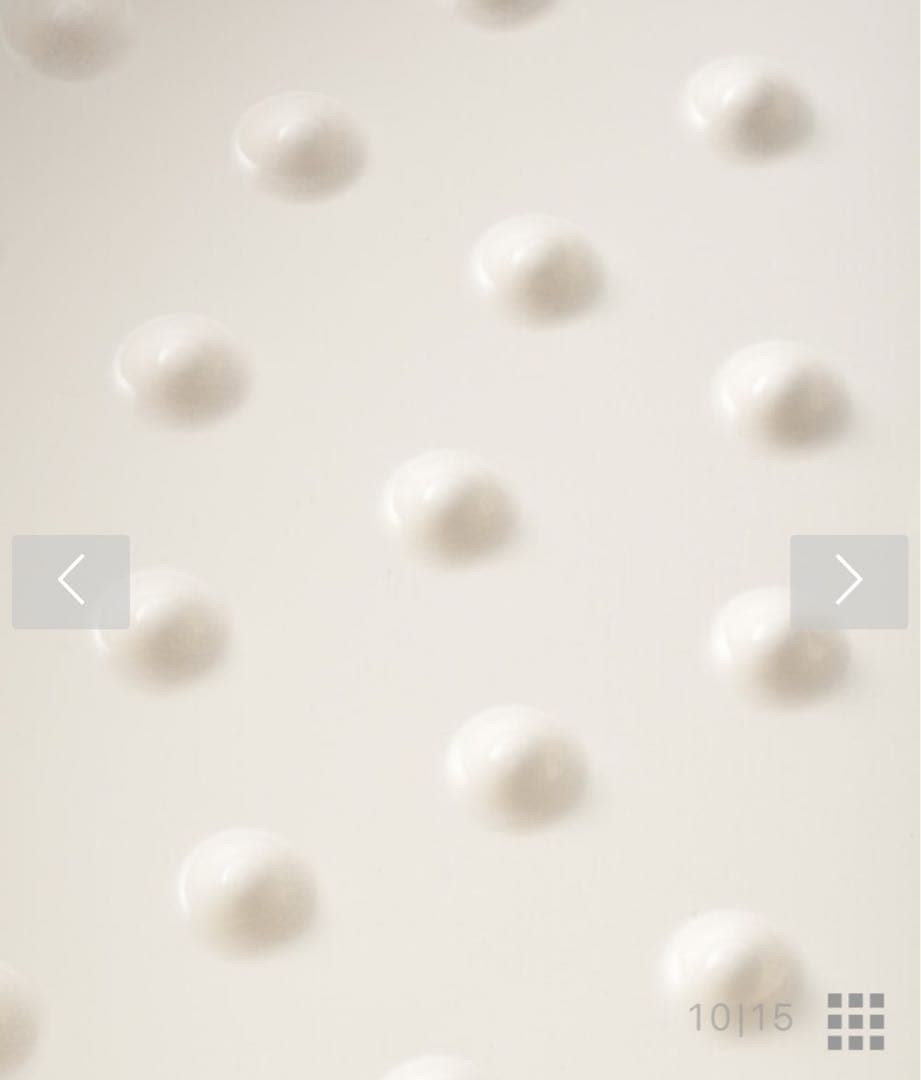Viewport: 921px width, 1080px height.
Task: Go to the previous image
Action: (70, 581)
